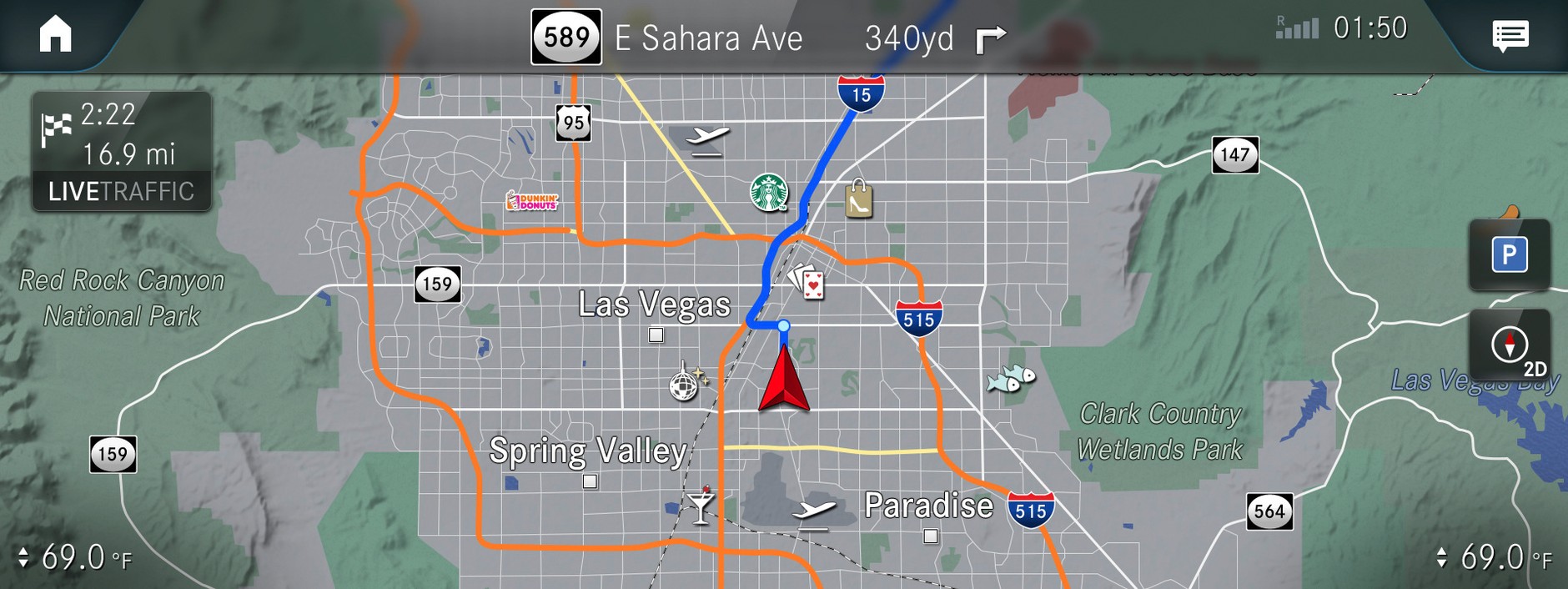Open the shopping bag point of interest
The image size is (1568, 589).
859,199
